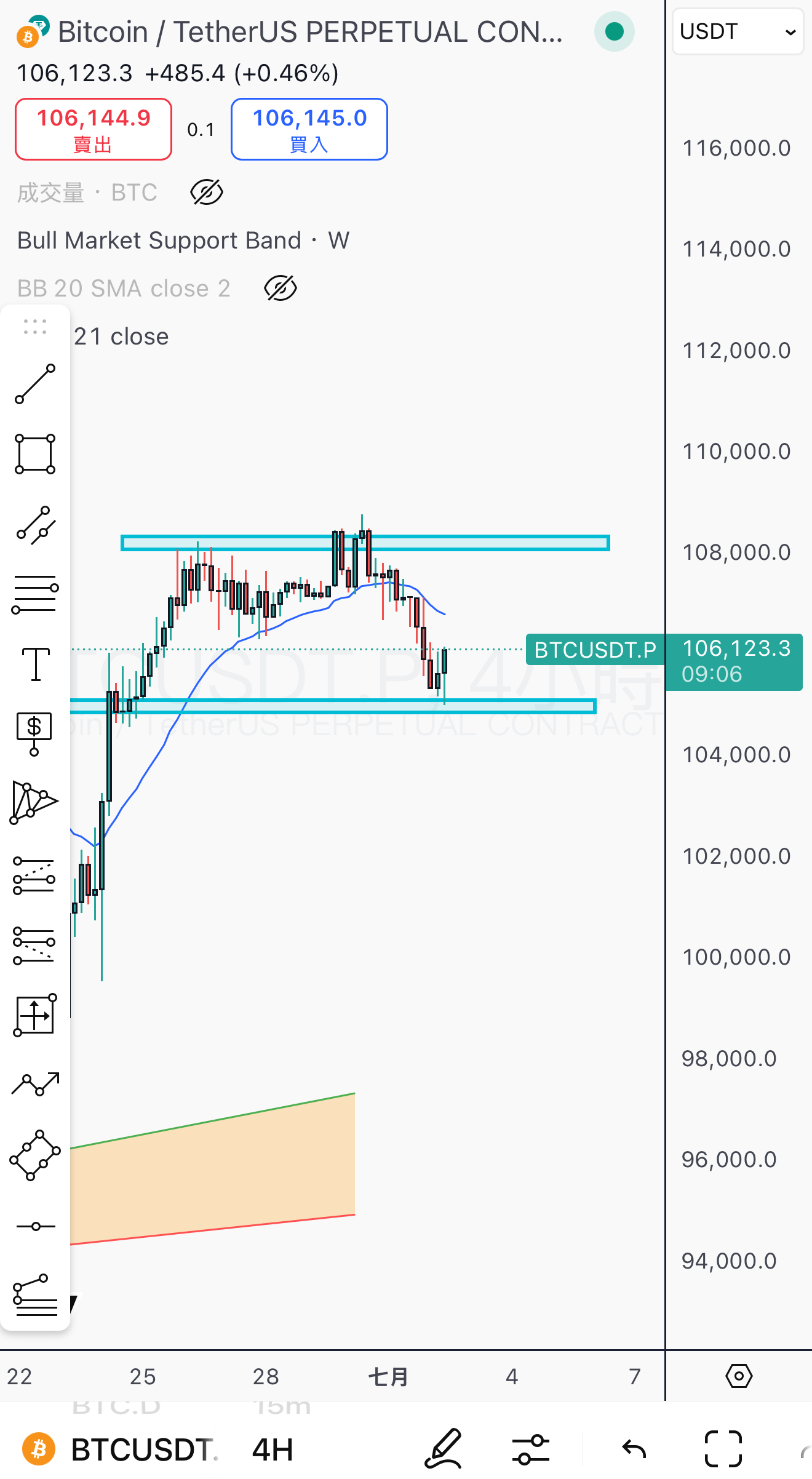Select the horizontal line tool
This screenshot has width=812, height=1479.
(x=36, y=1227)
